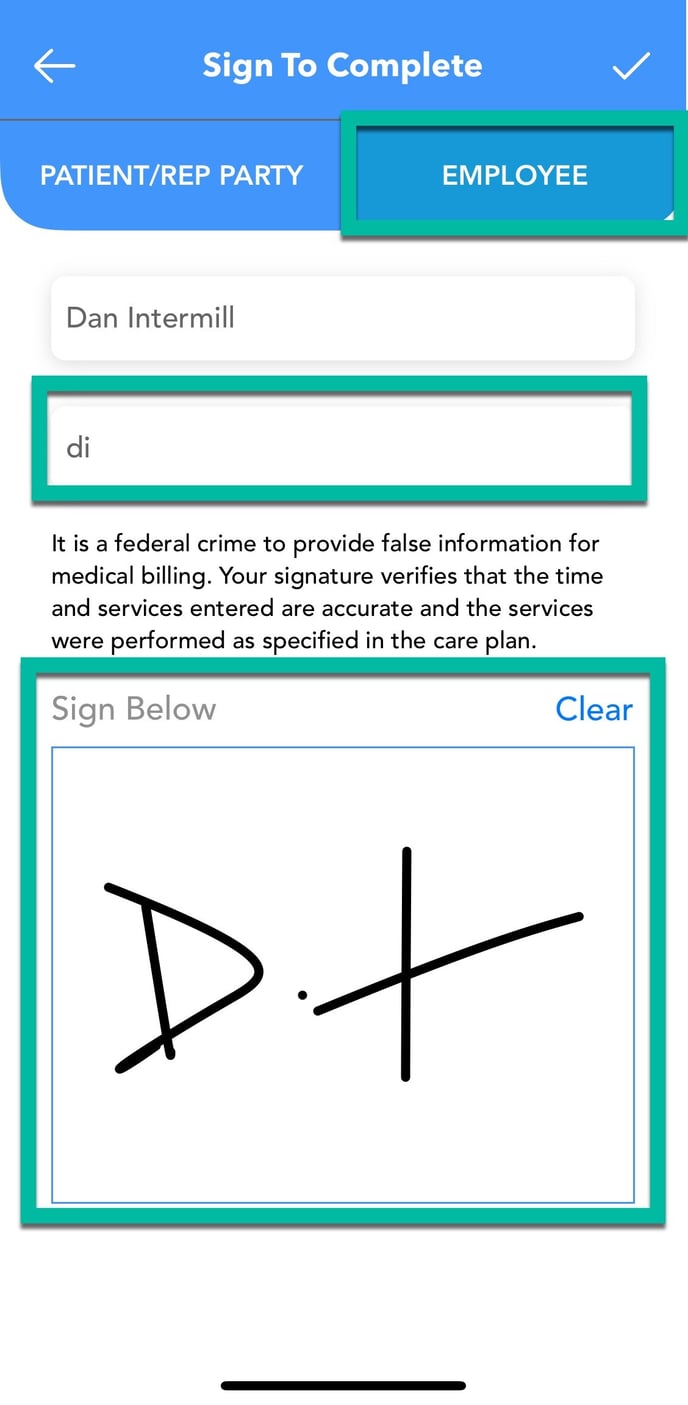Clear the drawn signature
Image resolution: width=688 pixels, height=1405 pixels.
pos(594,709)
